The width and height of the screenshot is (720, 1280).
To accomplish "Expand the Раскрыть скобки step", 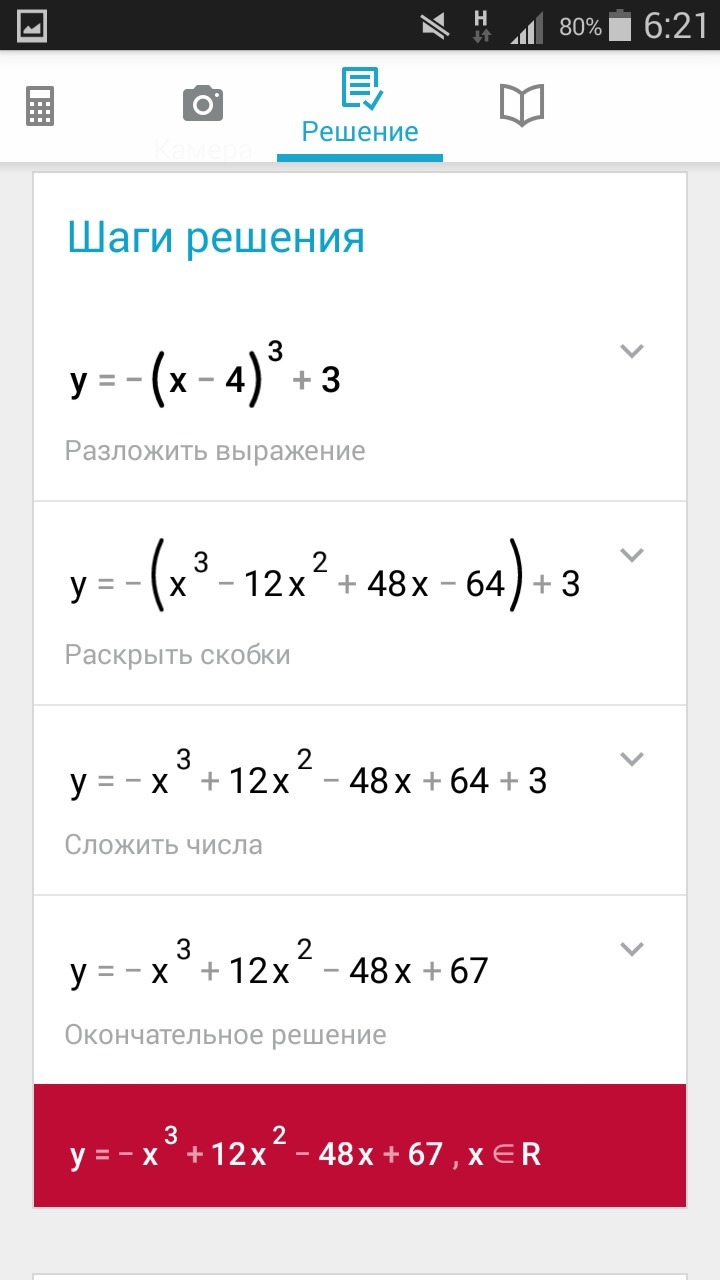I will pos(631,555).
